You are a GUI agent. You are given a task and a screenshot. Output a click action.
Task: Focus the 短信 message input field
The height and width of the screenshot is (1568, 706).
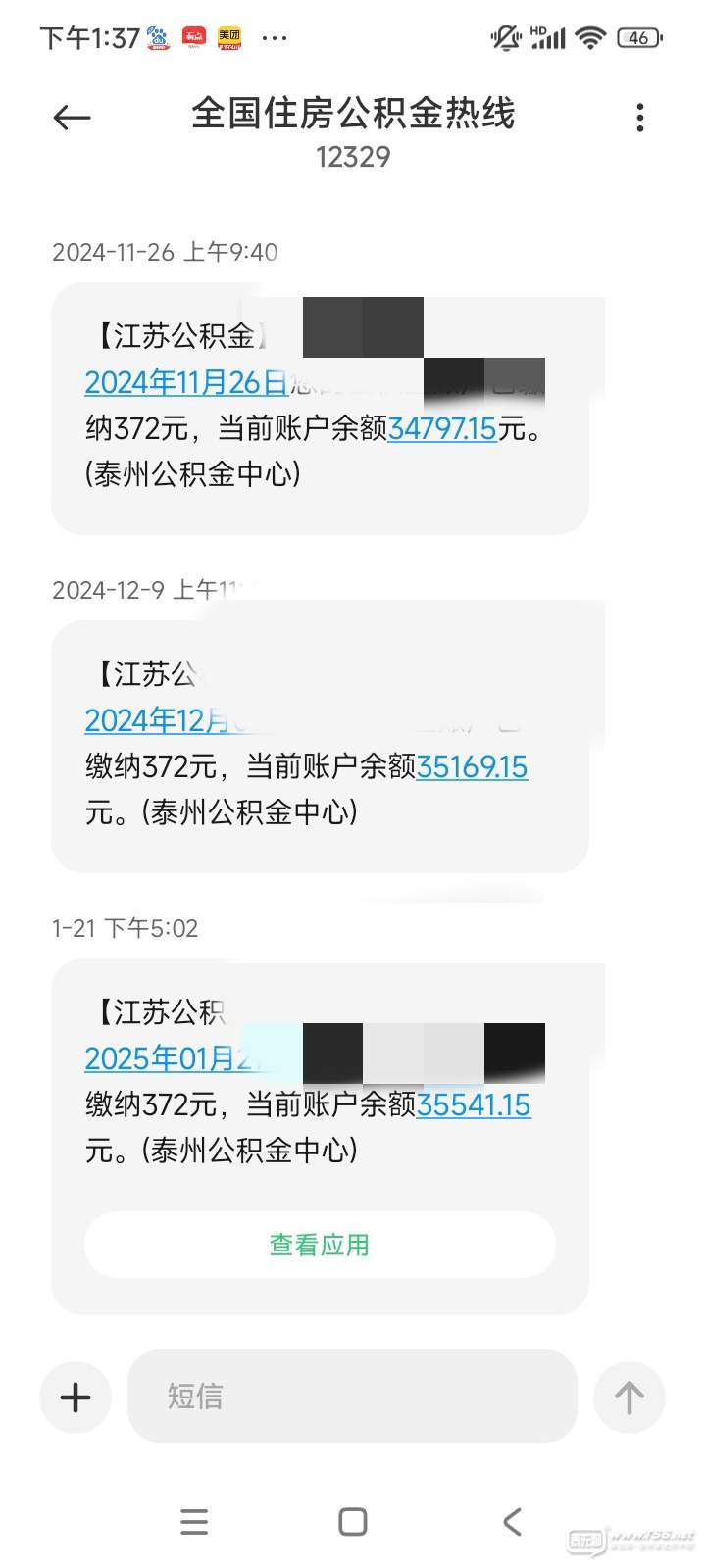(352, 1396)
